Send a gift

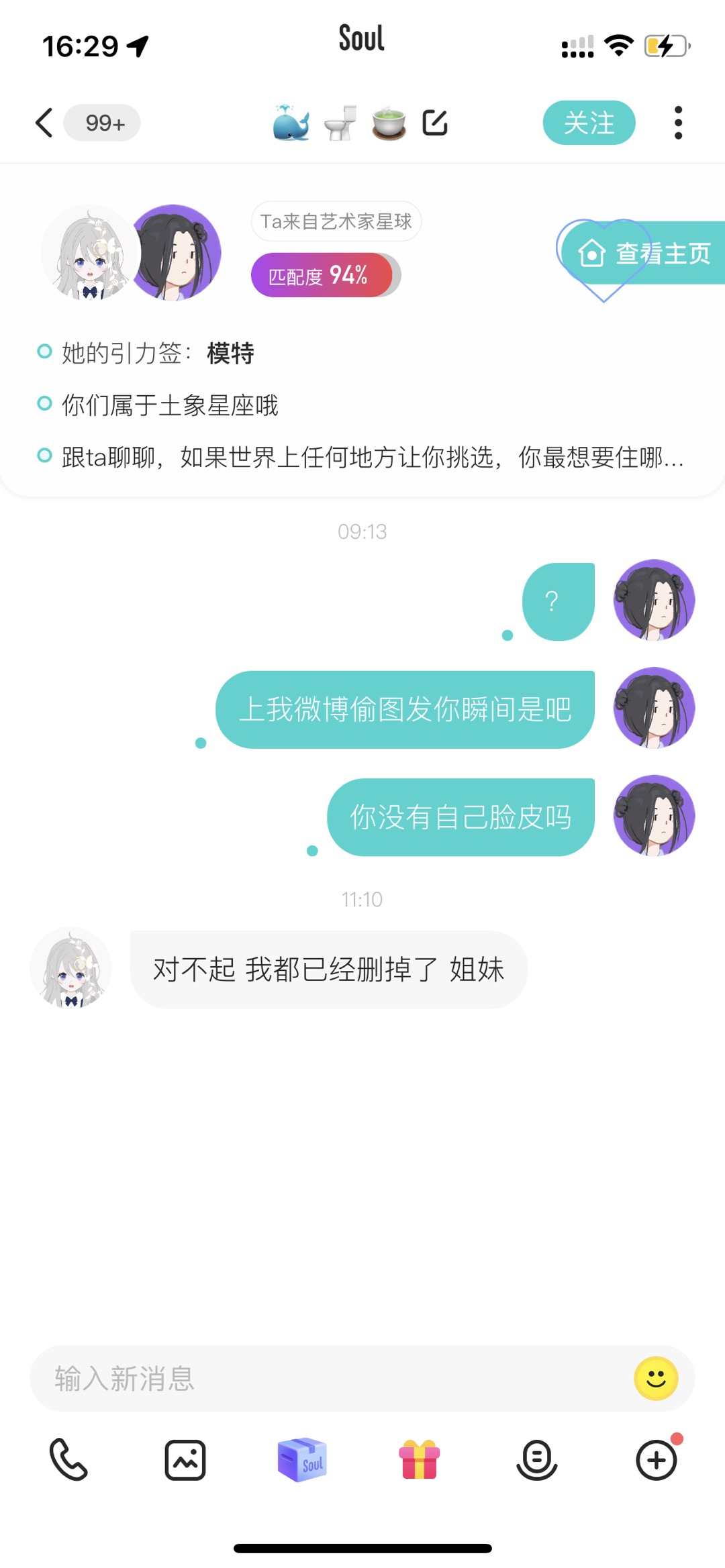420,1459
